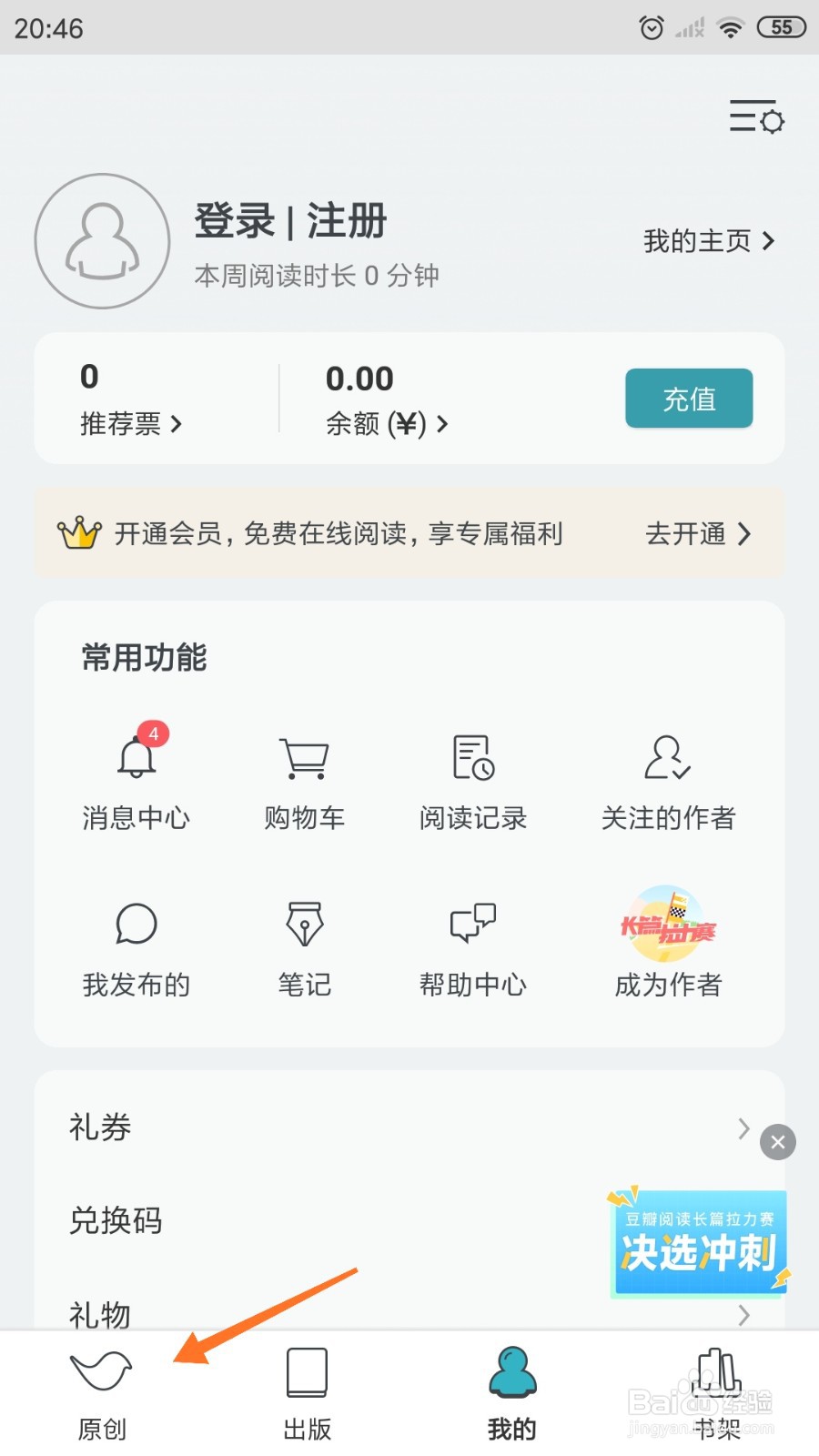
Task: Open the settings icon at top right
Action: pyautogui.click(x=756, y=118)
